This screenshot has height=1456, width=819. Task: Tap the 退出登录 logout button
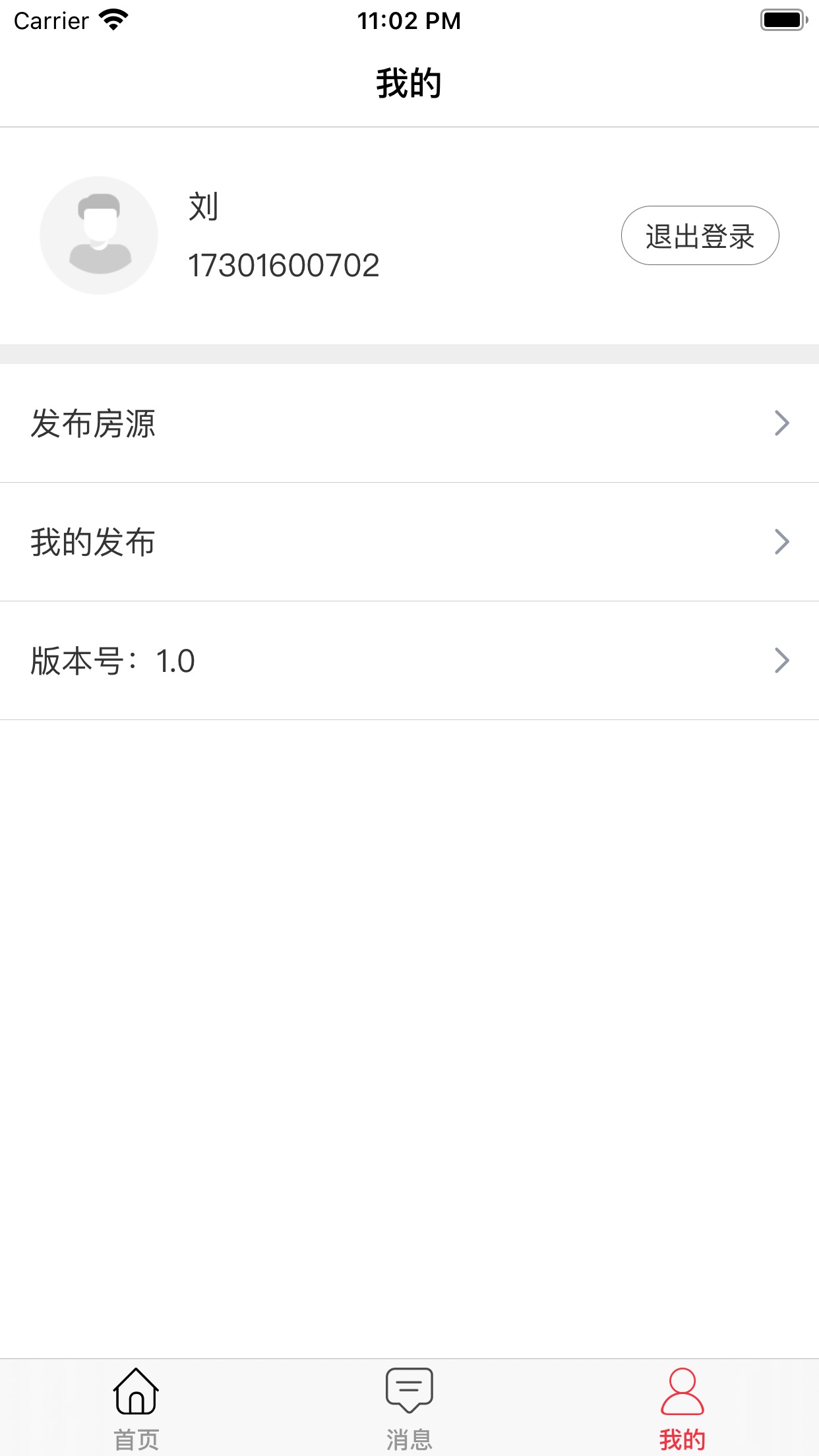click(700, 235)
